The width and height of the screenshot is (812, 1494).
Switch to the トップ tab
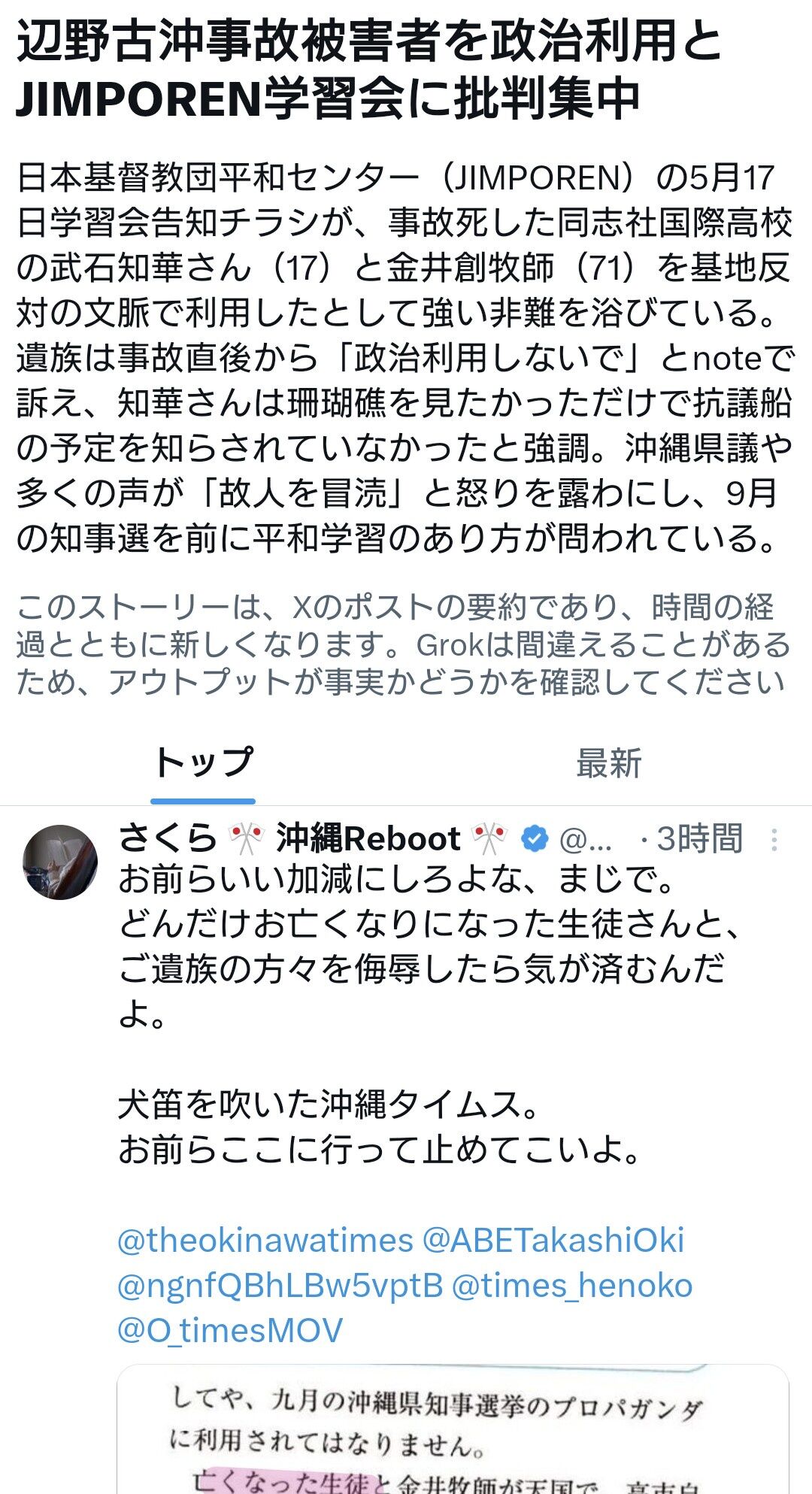click(203, 762)
